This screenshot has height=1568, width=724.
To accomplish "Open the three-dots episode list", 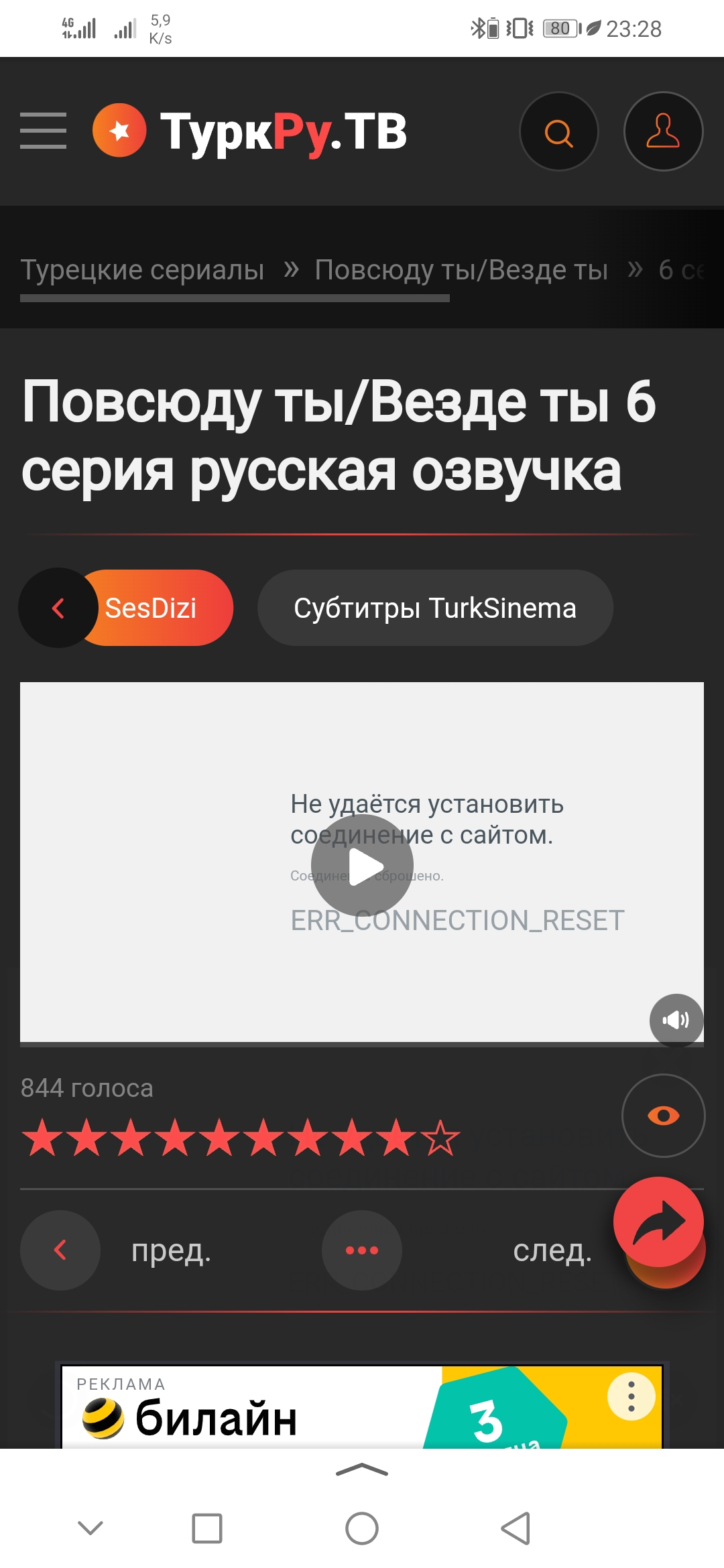I will pos(362,1250).
